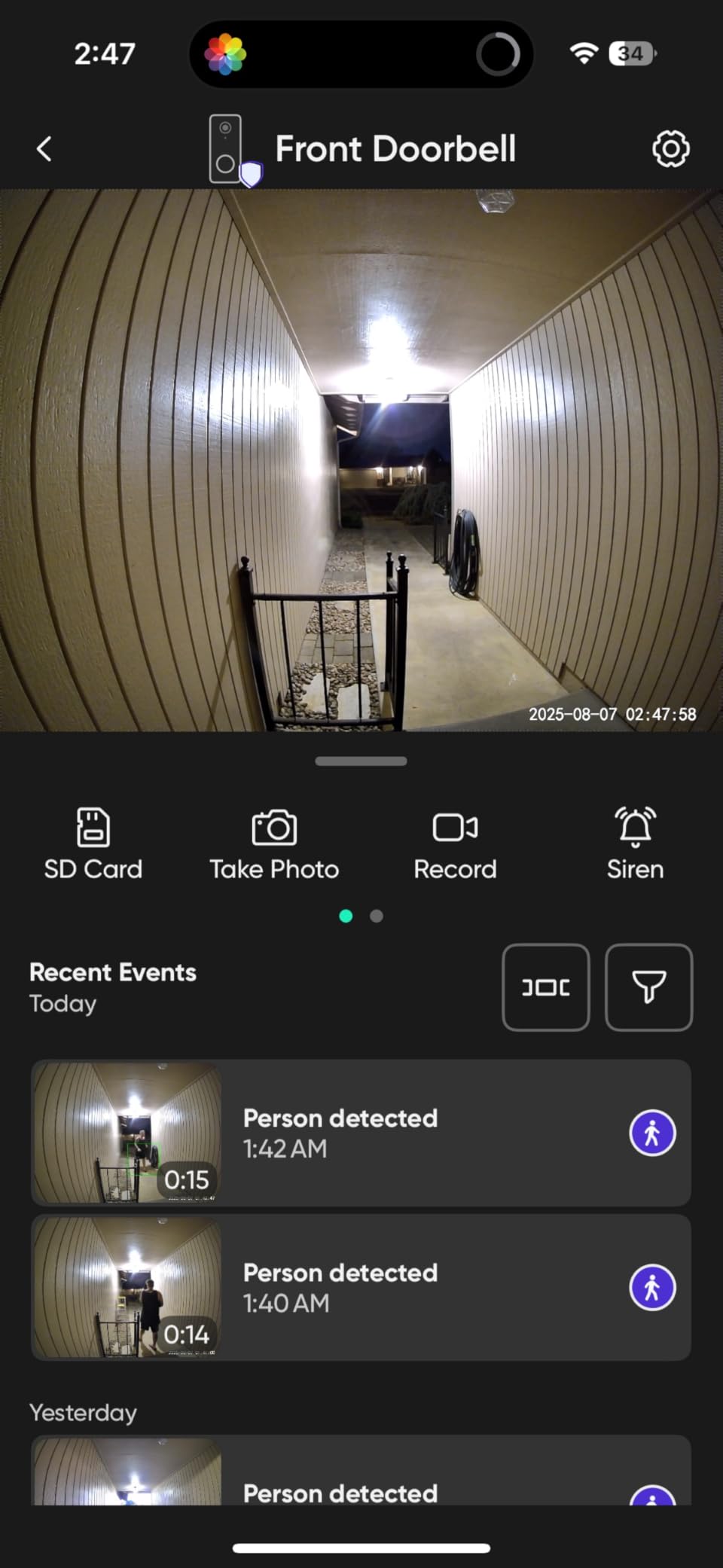Collapse live view using the top handle bar
This screenshot has width=723, height=1568.
click(x=361, y=761)
